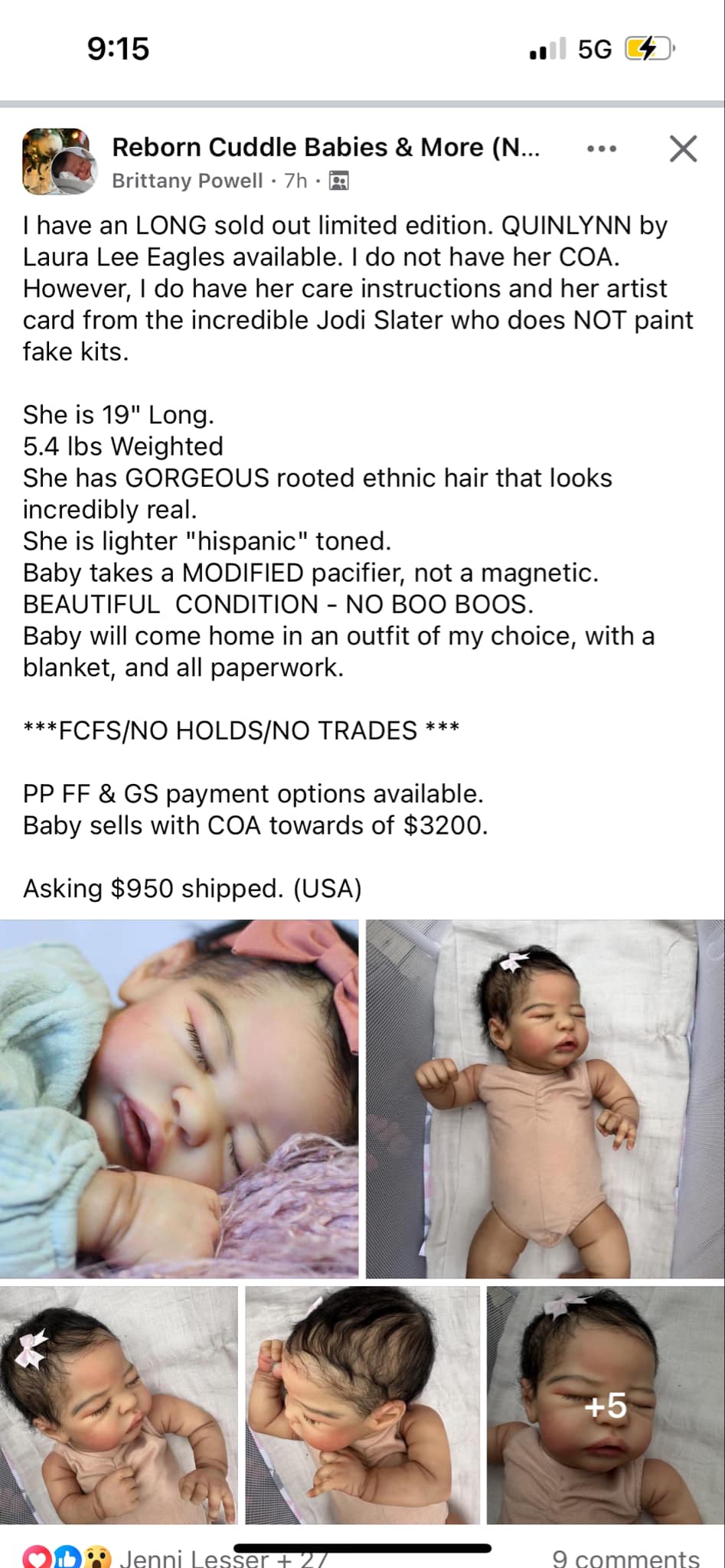Open the close-up photo with pink bow headband

pos(178,1098)
